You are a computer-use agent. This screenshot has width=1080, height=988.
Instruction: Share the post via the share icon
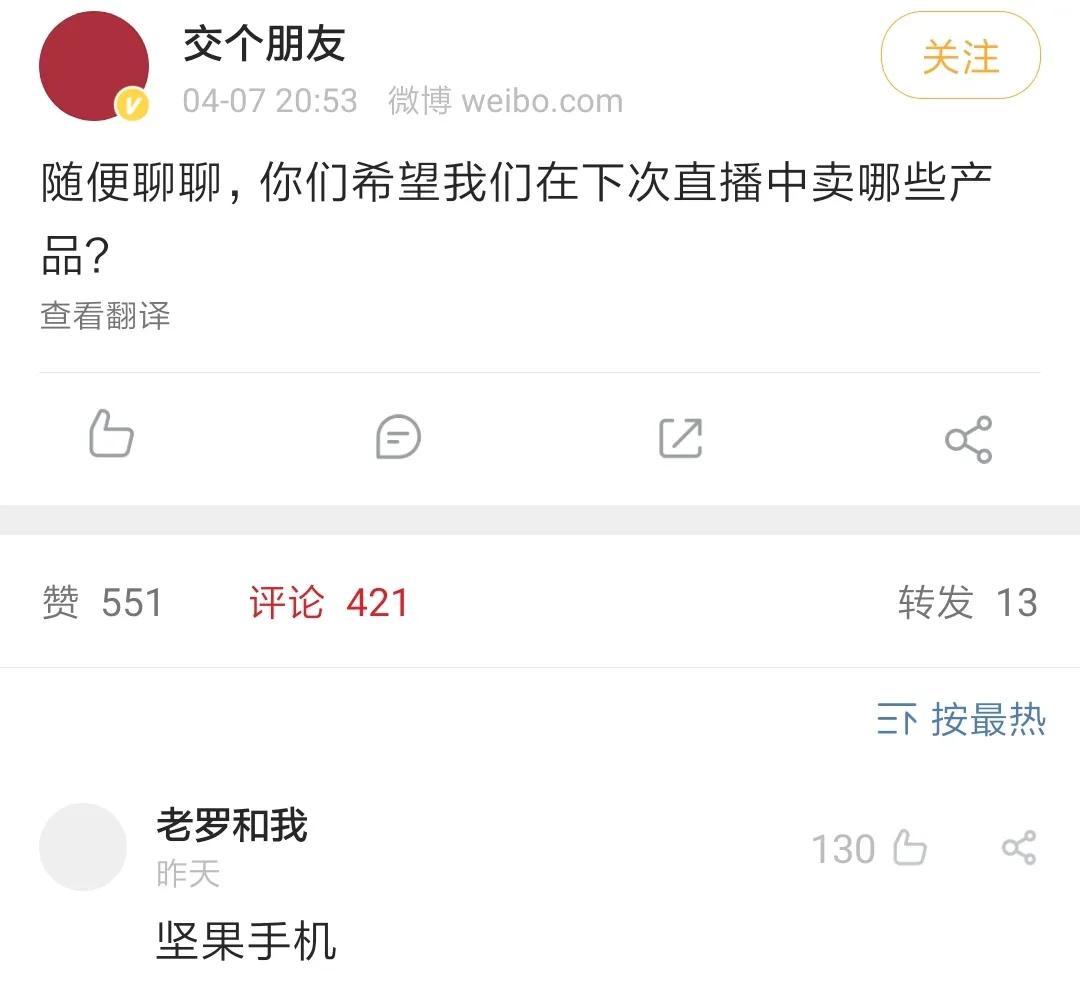(x=968, y=439)
